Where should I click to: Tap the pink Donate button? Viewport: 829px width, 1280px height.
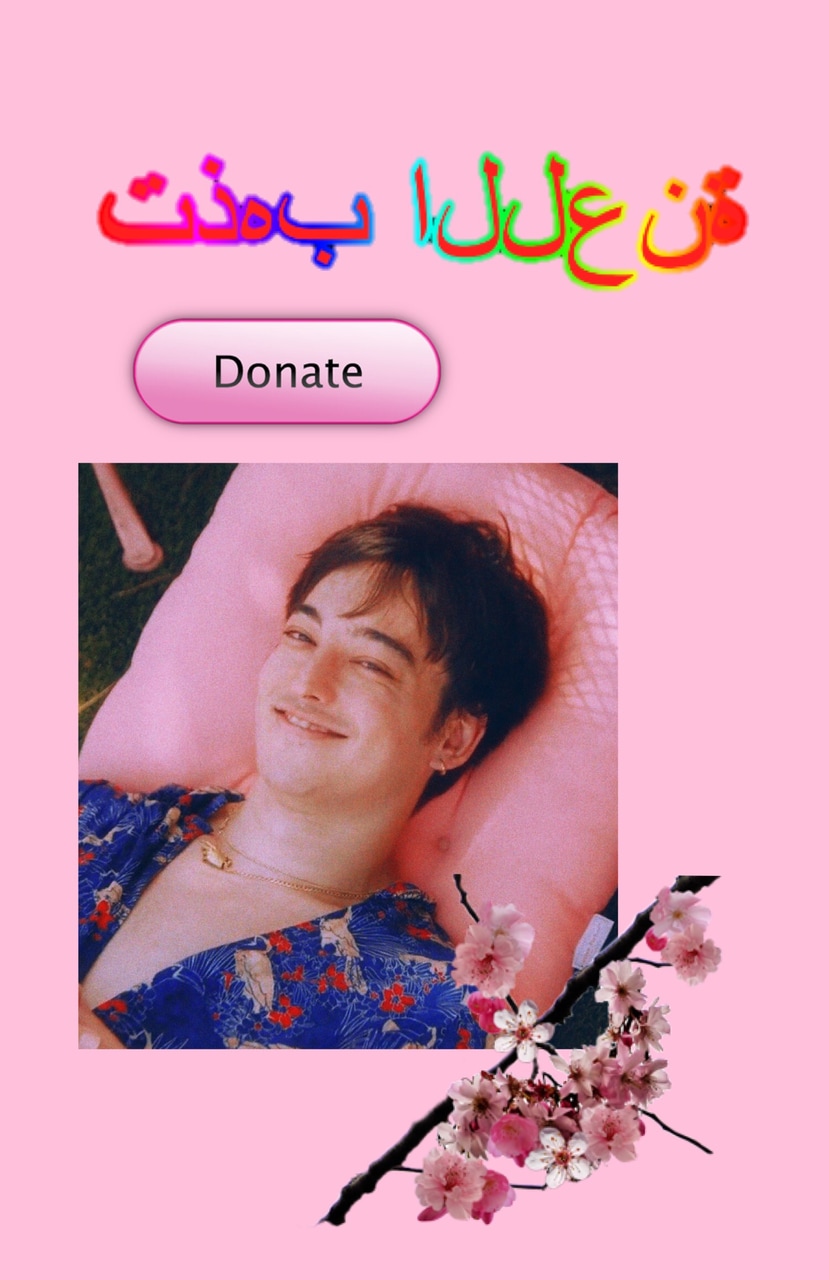pyautogui.click(x=287, y=371)
